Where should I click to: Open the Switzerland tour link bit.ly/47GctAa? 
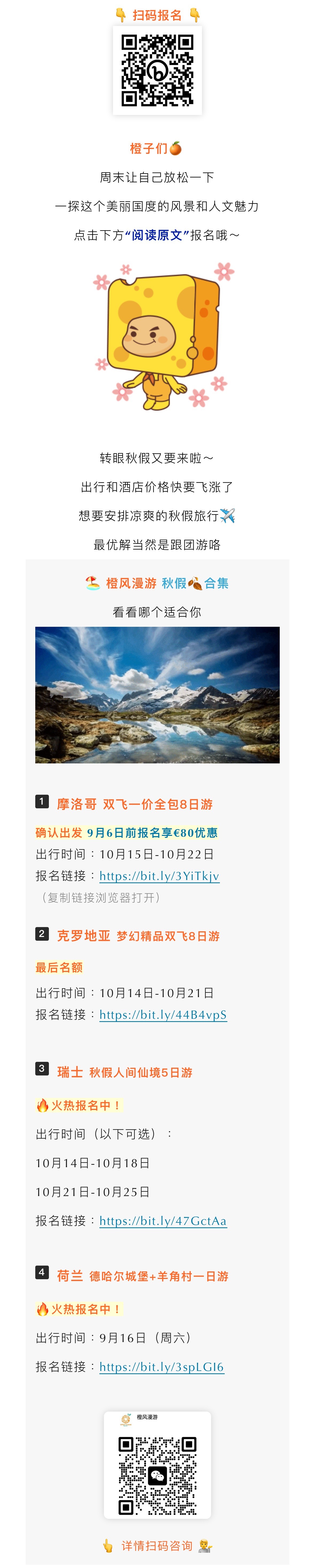point(163,1221)
